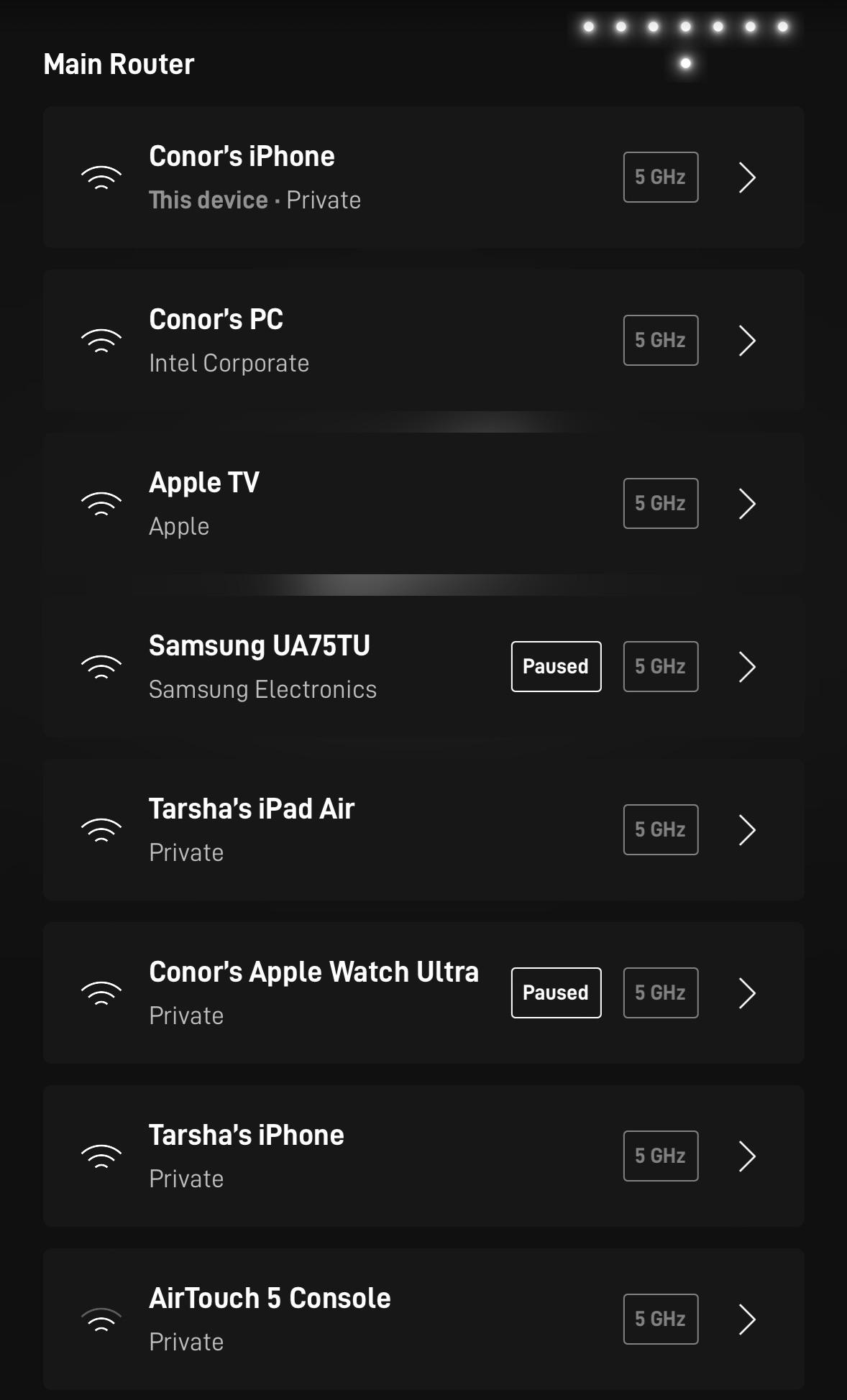
Task: Open the Apple TV device details chevron
Action: point(746,503)
